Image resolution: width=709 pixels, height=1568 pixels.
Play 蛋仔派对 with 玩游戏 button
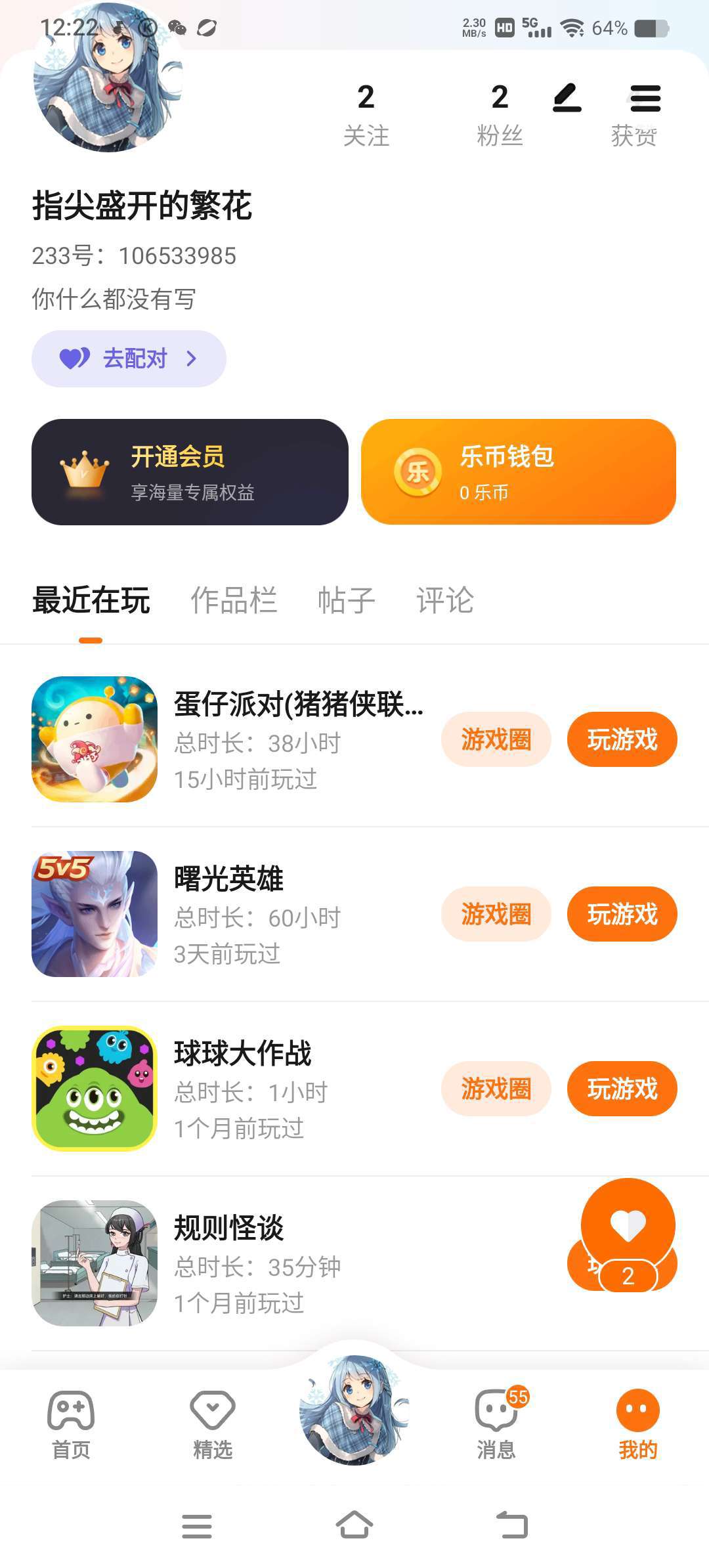(x=622, y=739)
